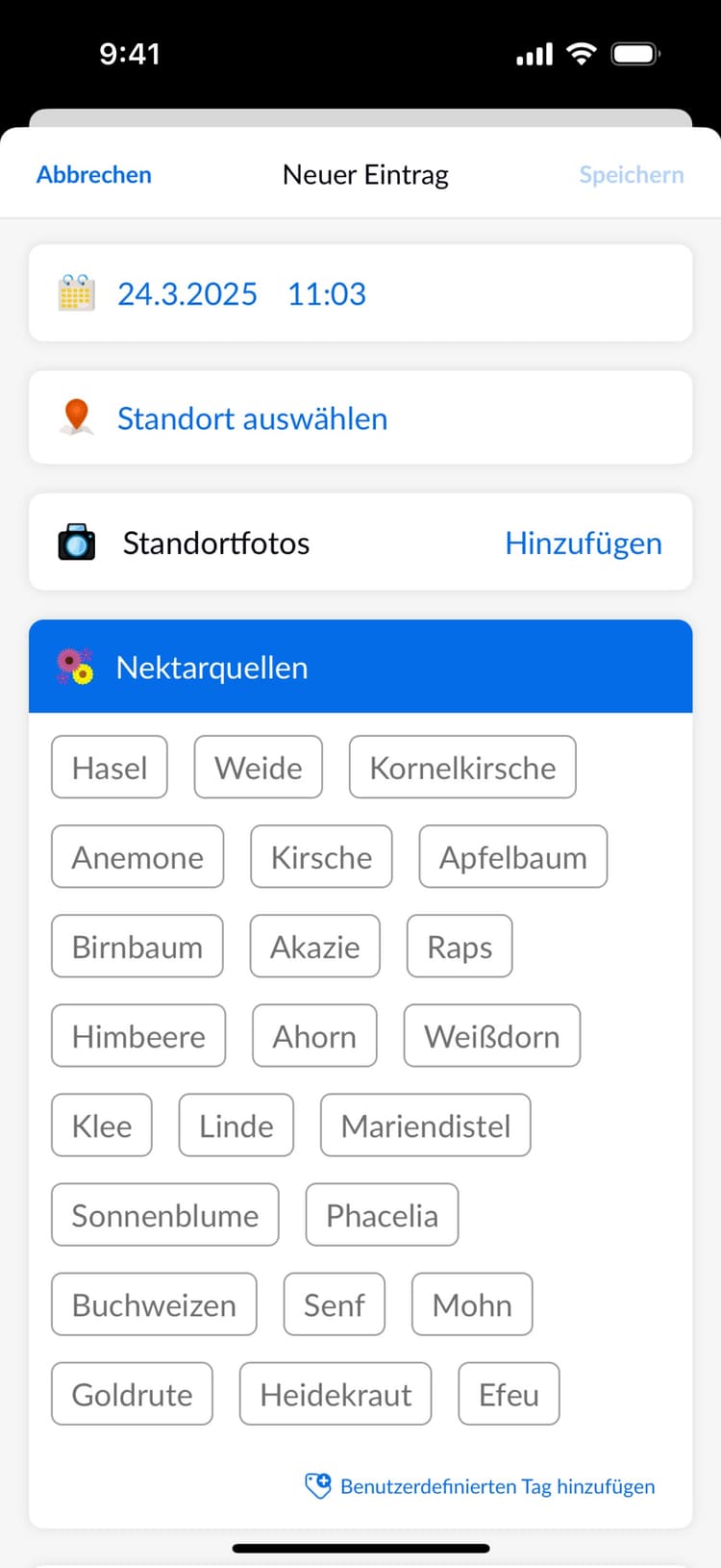The height and width of the screenshot is (1568, 721).
Task: Tap the time 11:03 to edit it
Action: point(326,292)
